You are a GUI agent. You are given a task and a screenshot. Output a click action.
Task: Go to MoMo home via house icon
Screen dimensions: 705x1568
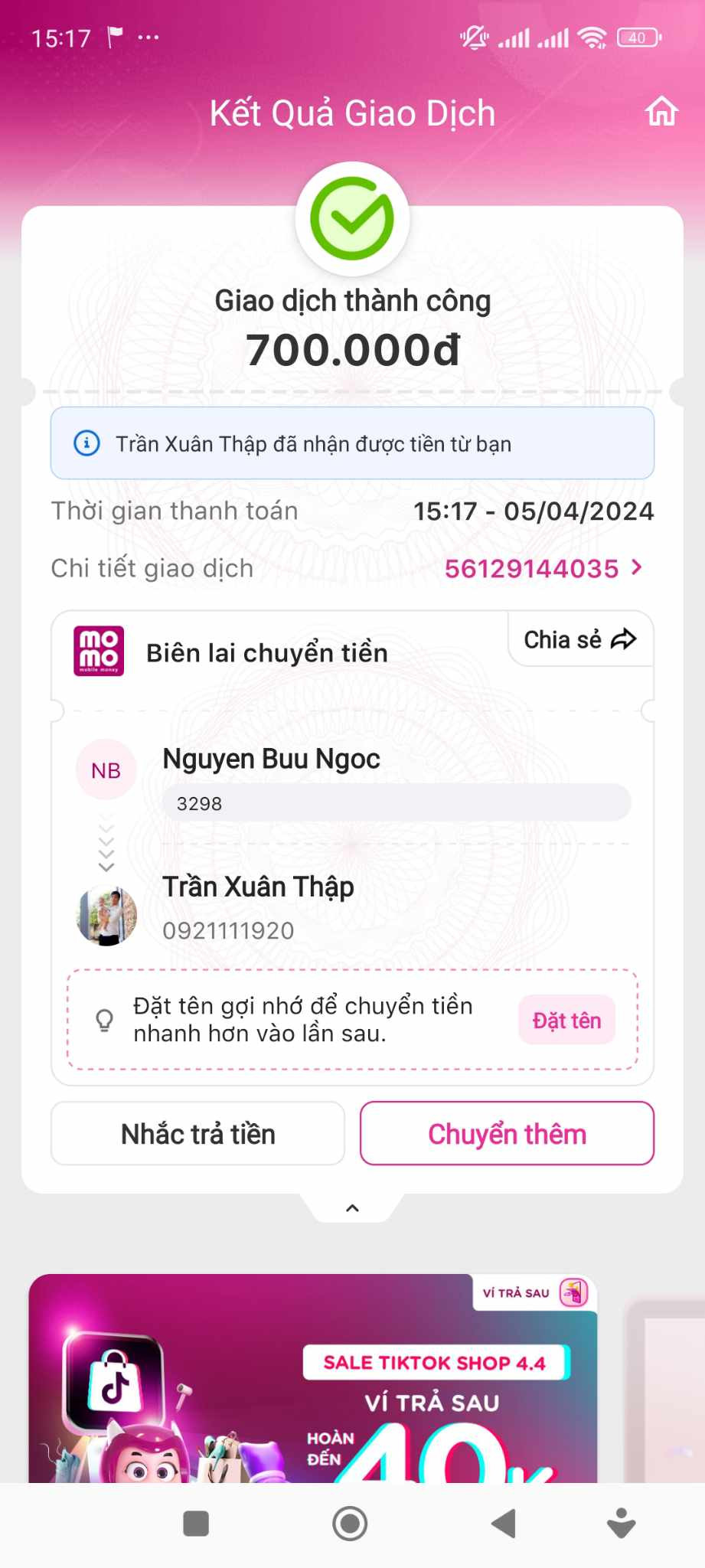(661, 112)
